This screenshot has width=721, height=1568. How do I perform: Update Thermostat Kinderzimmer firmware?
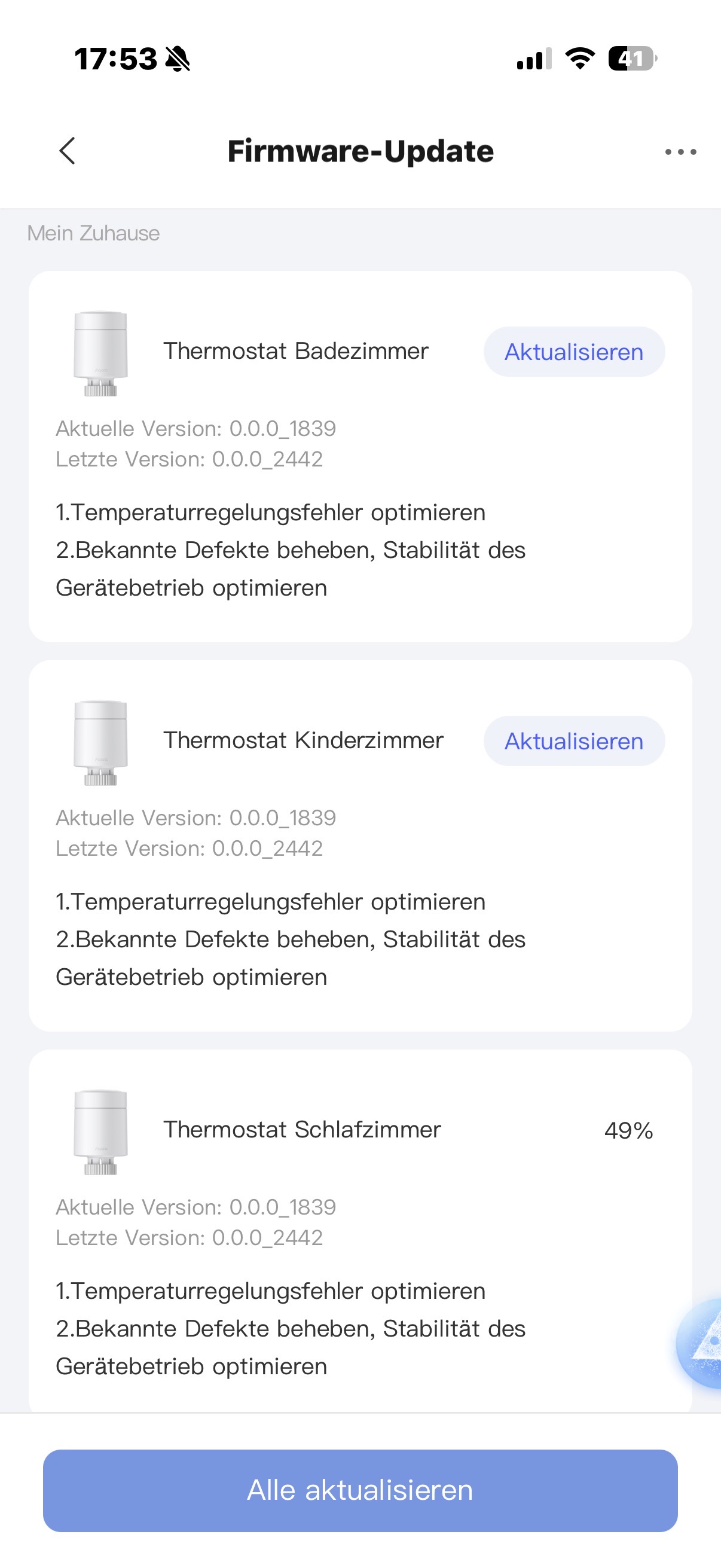pyautogui.click(x=573, y=741)
